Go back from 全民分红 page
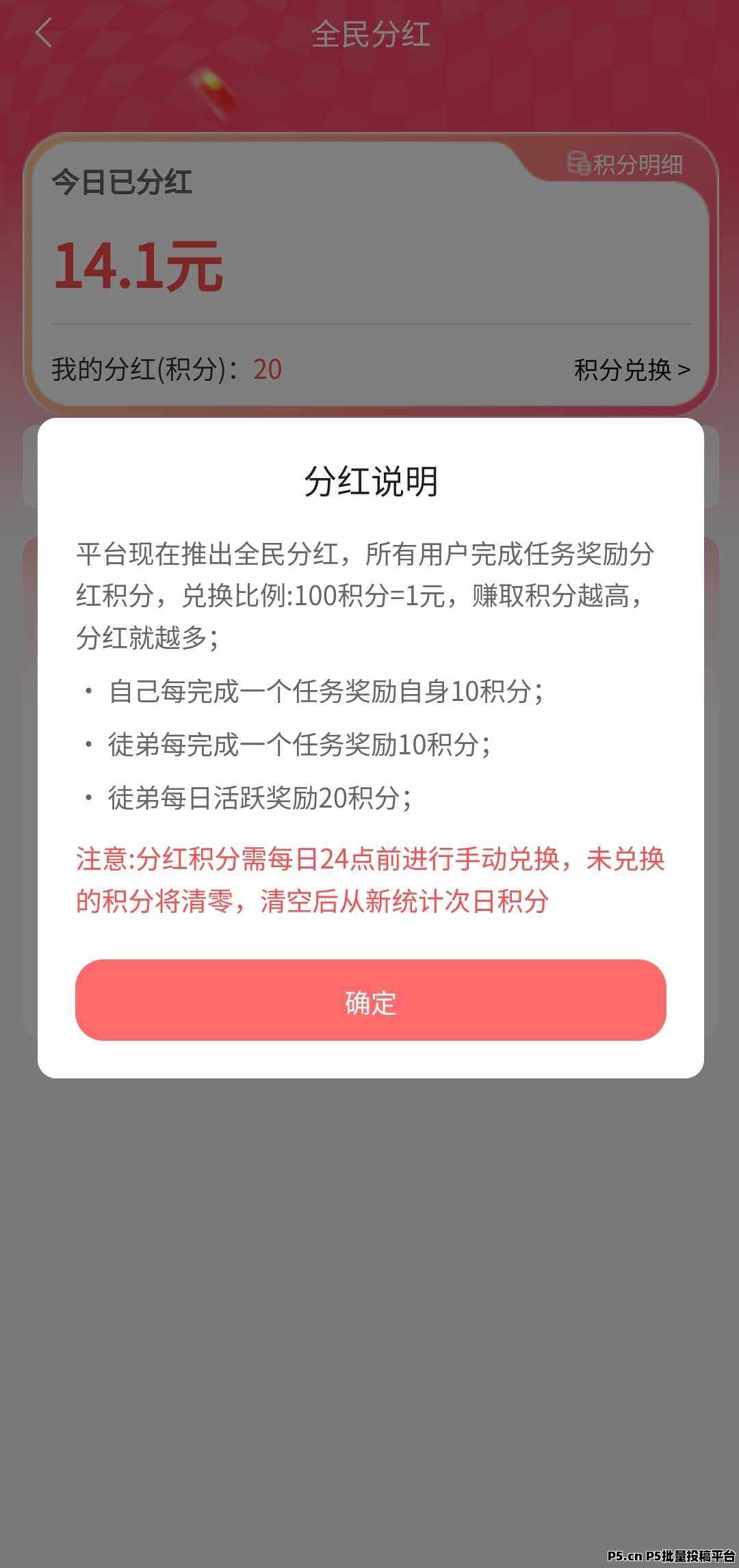 [x=44, y=33]
